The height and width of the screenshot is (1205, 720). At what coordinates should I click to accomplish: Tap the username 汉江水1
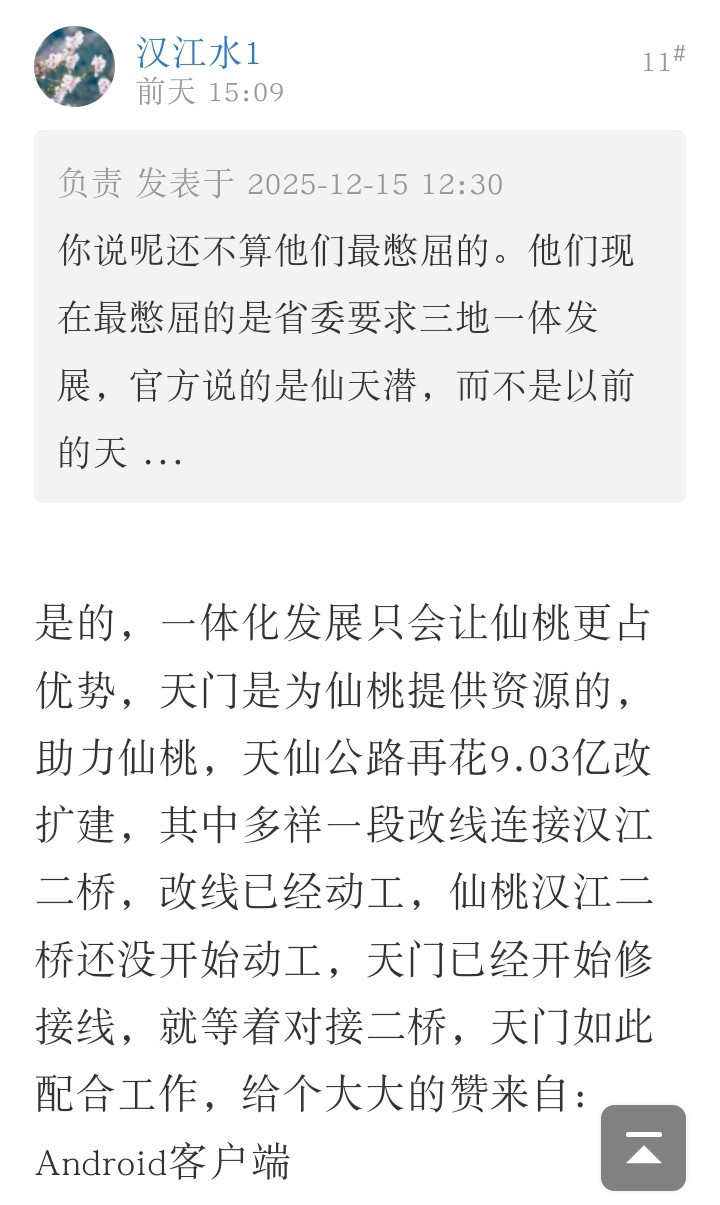(198, 53)
